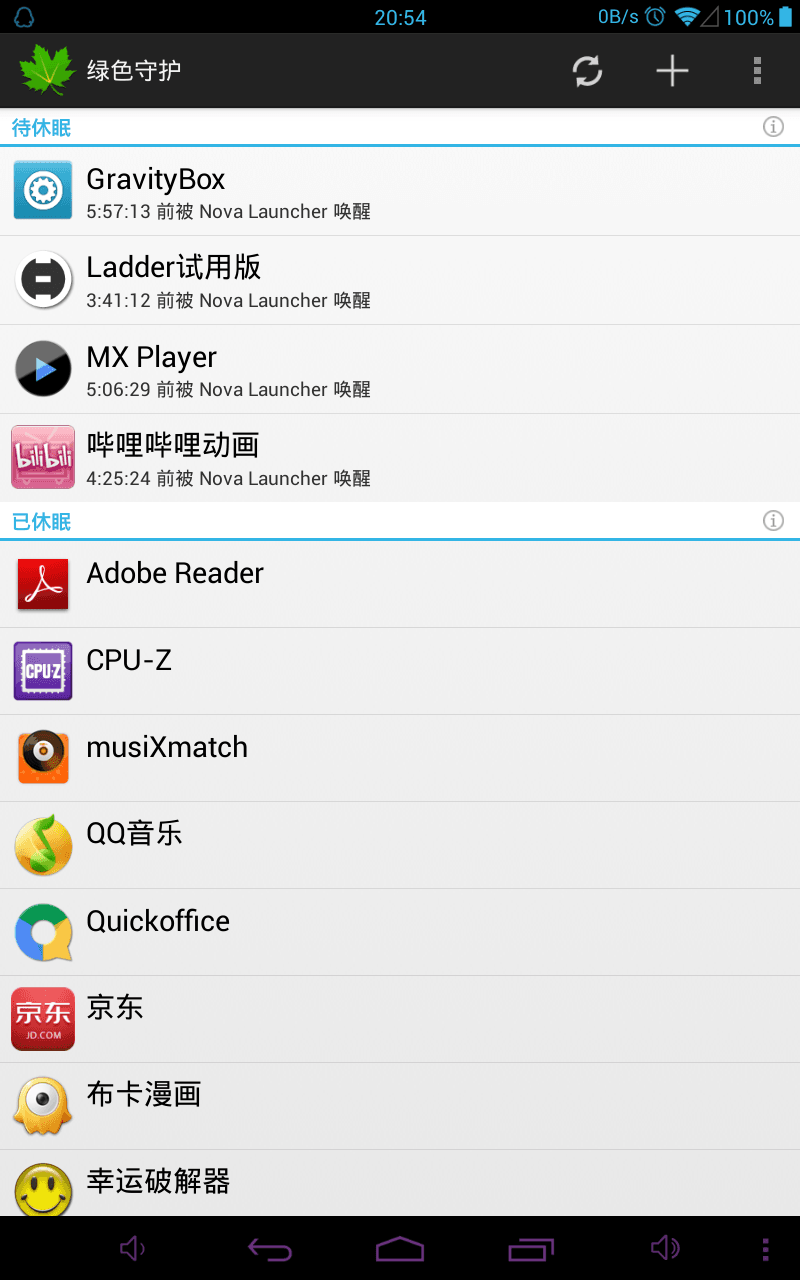Select the 幸运破解器 row

[x=400, y=1185]
